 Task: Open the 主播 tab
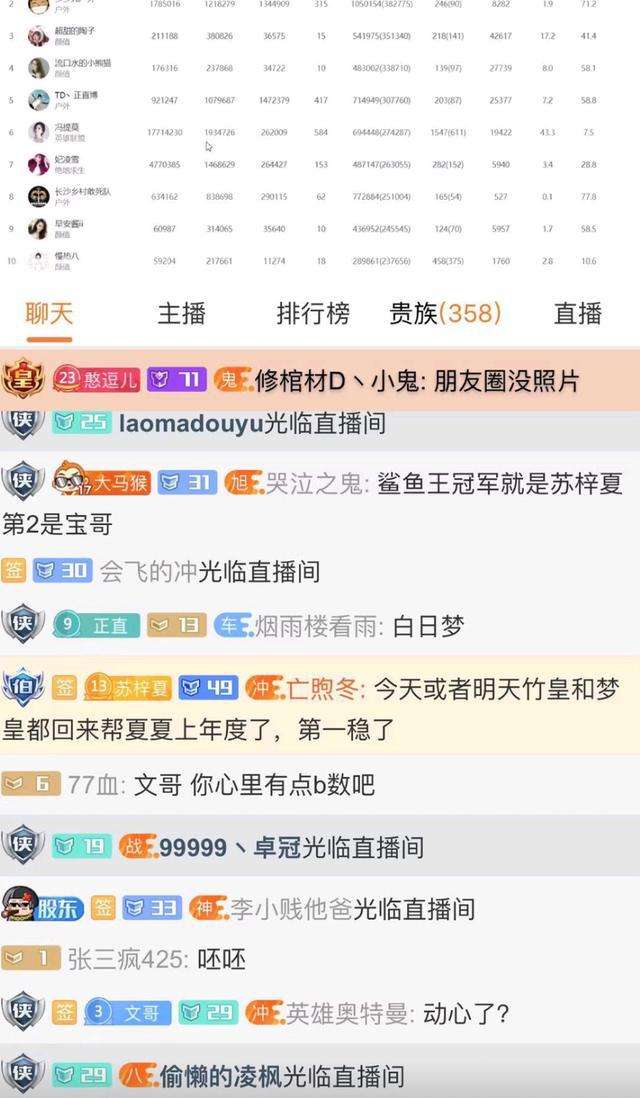[x=181, y=313]
